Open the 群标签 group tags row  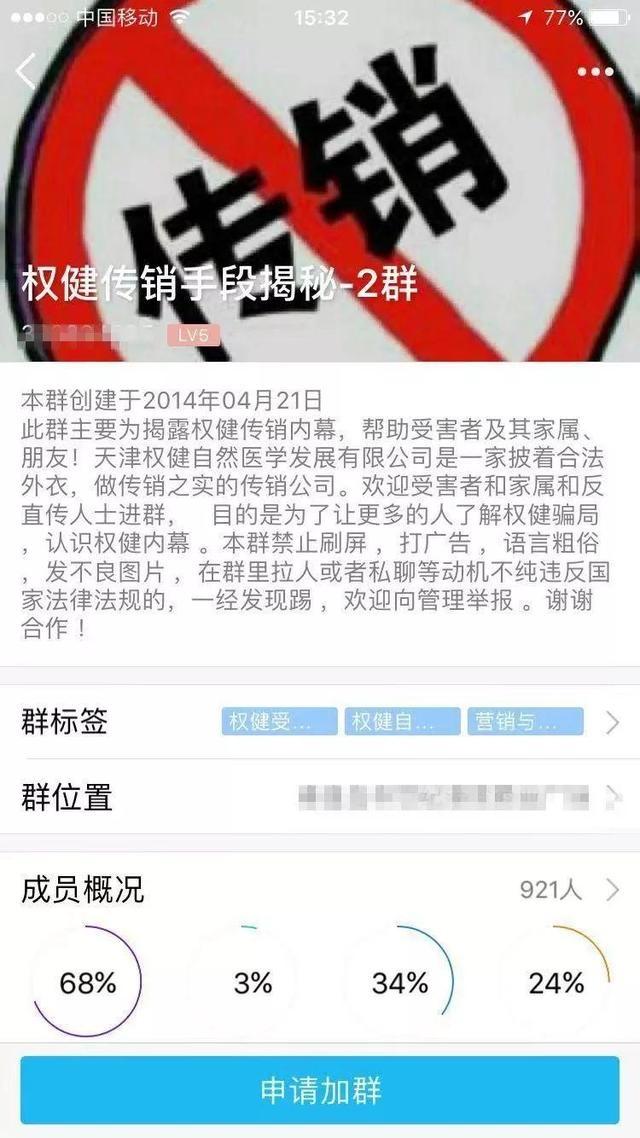[320, 721]
